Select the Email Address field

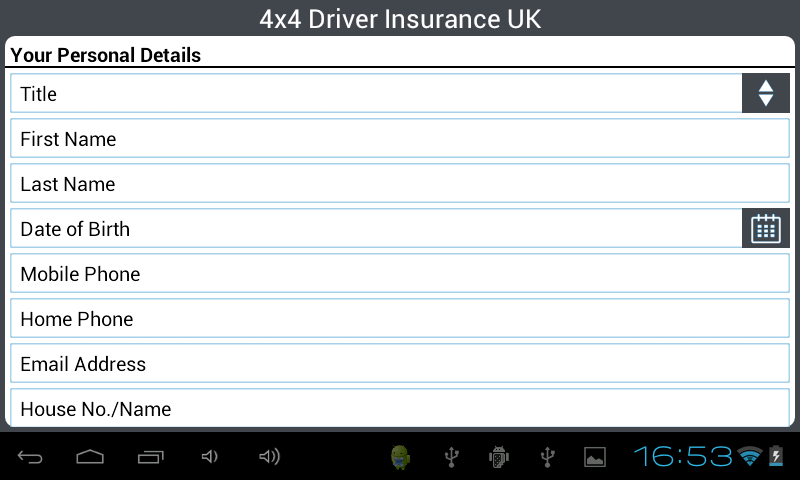click(x=400, y=364)
